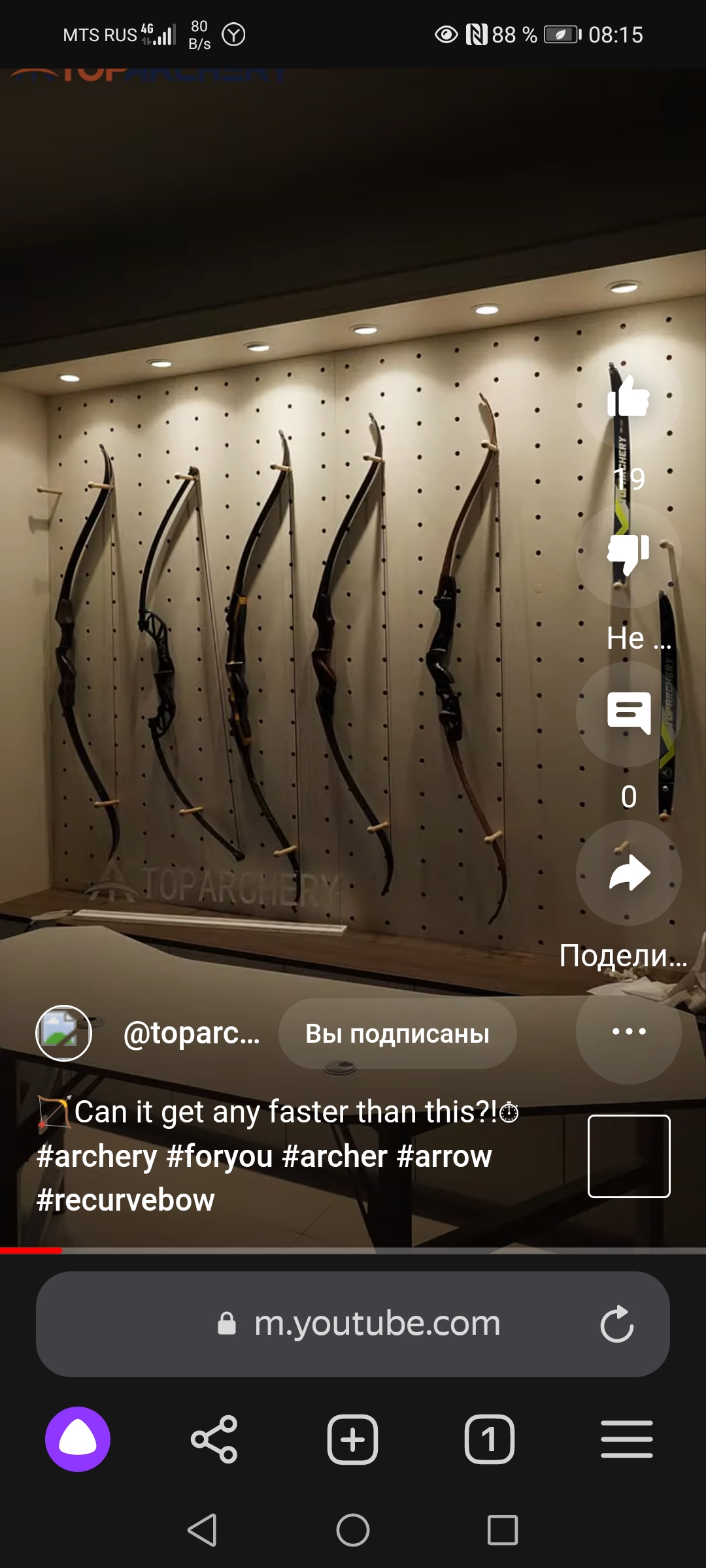The width and height of the screenshot is (706, 1568).
Task: Tap the m.youtube.com address bar
Action: 353,1324
